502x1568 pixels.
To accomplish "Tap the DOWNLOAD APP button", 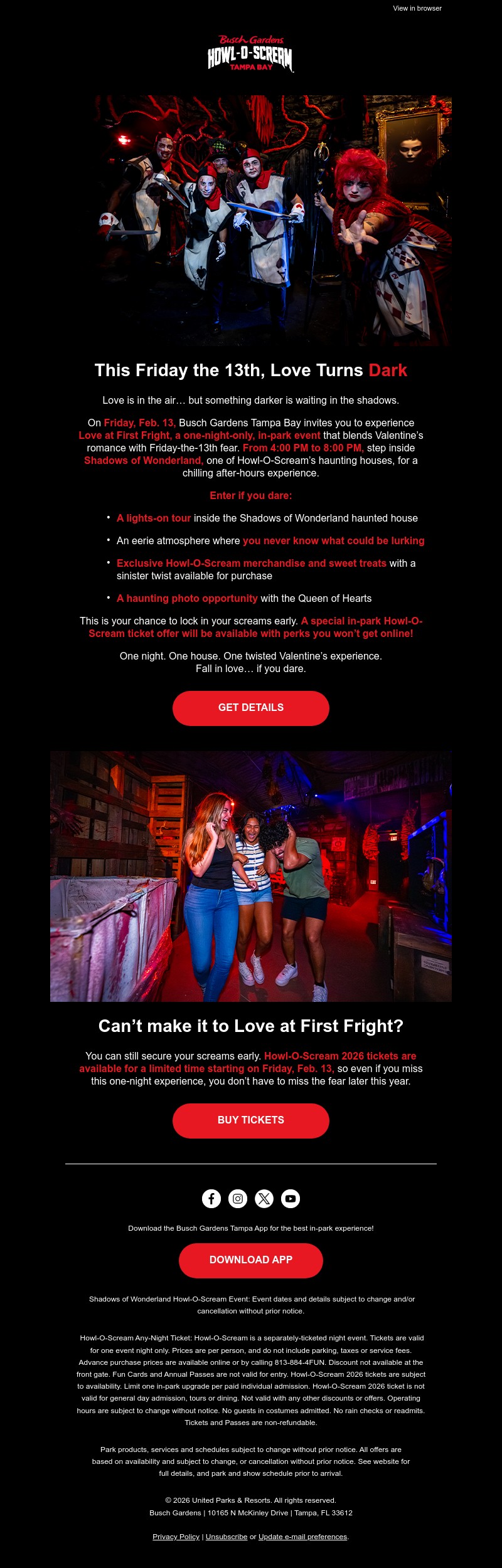I will click(x=251, y=1260).
